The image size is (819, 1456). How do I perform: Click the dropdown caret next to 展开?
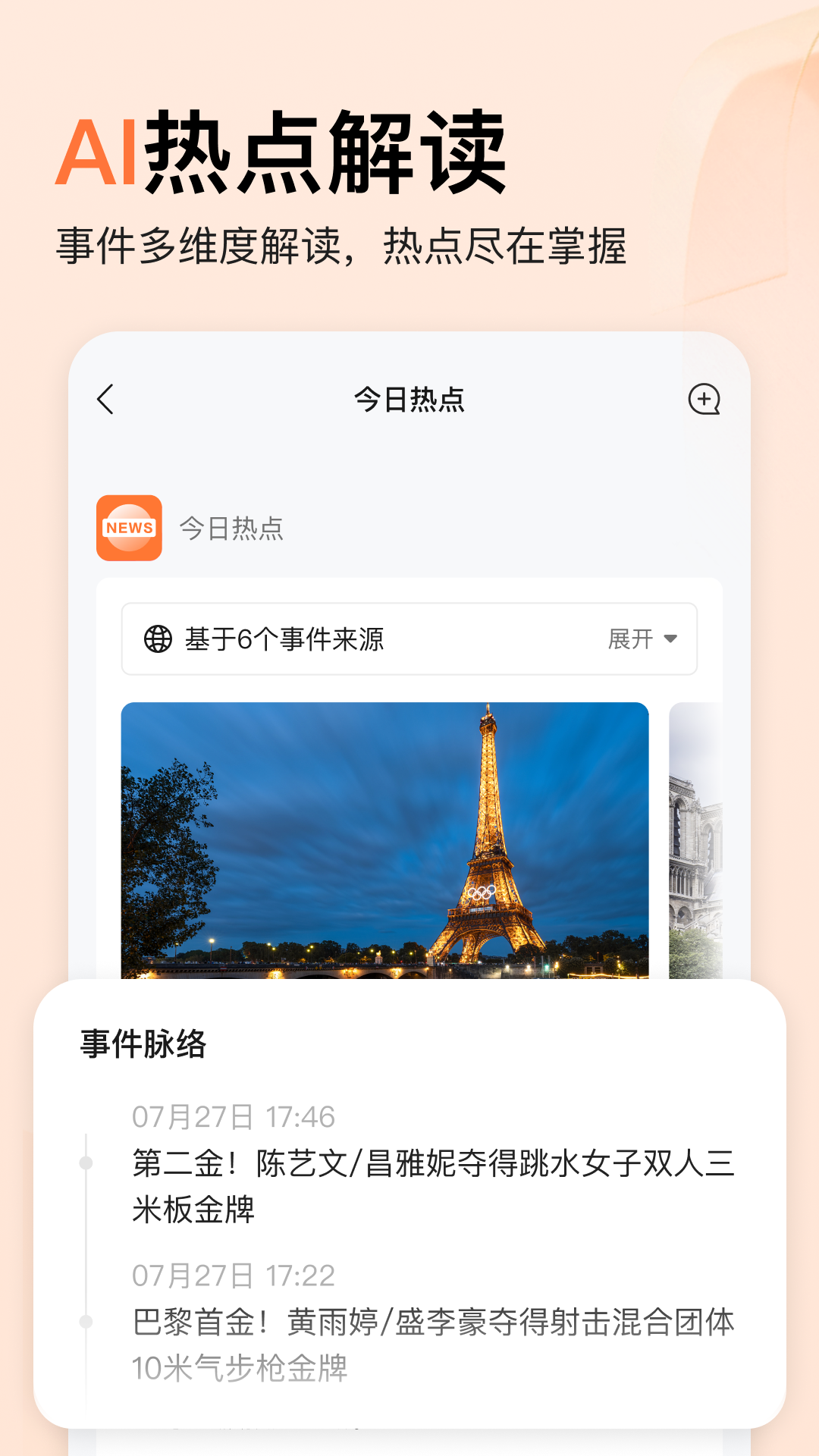(670, 639)
